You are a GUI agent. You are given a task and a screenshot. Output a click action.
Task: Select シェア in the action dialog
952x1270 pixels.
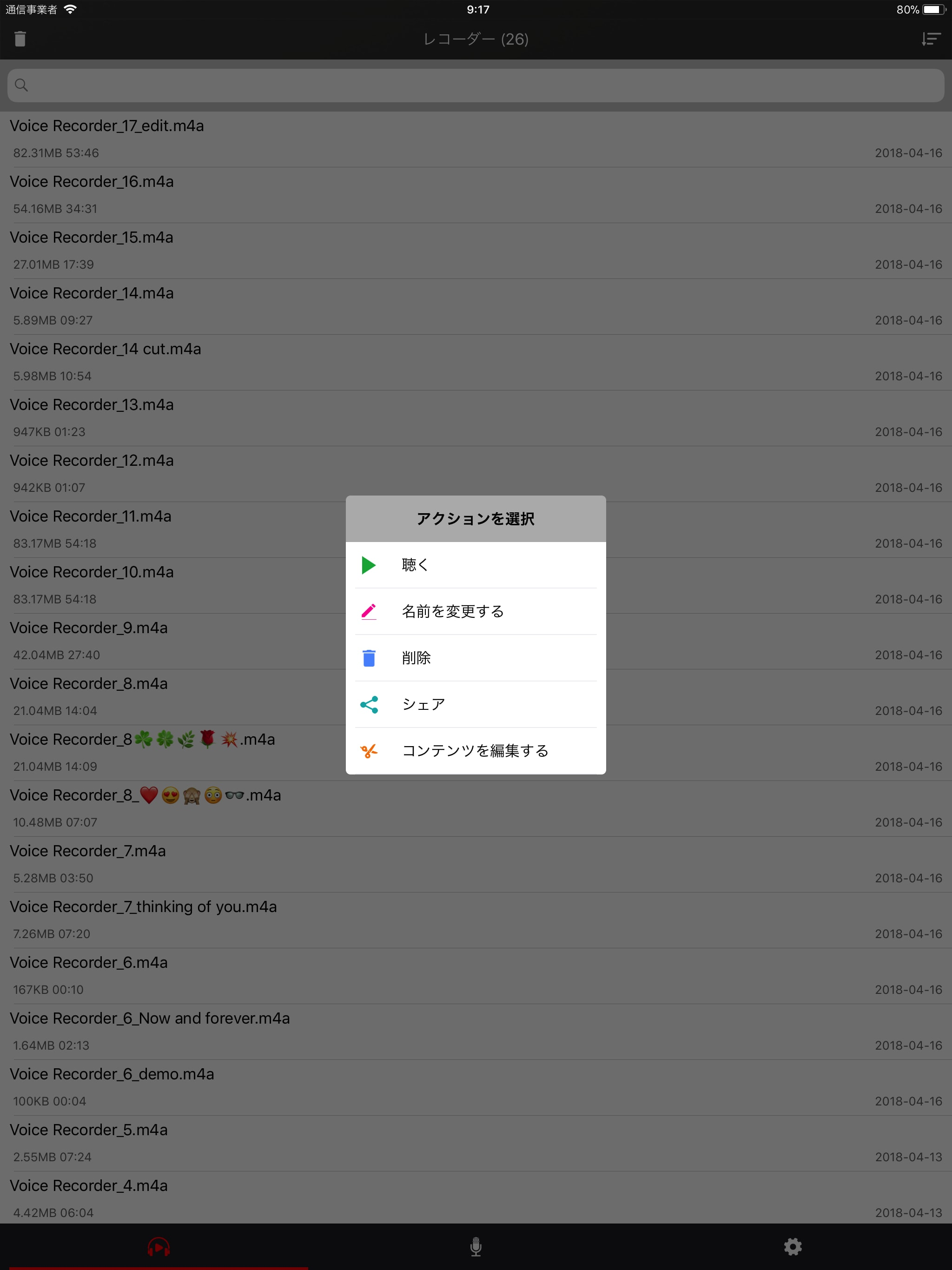423,704
